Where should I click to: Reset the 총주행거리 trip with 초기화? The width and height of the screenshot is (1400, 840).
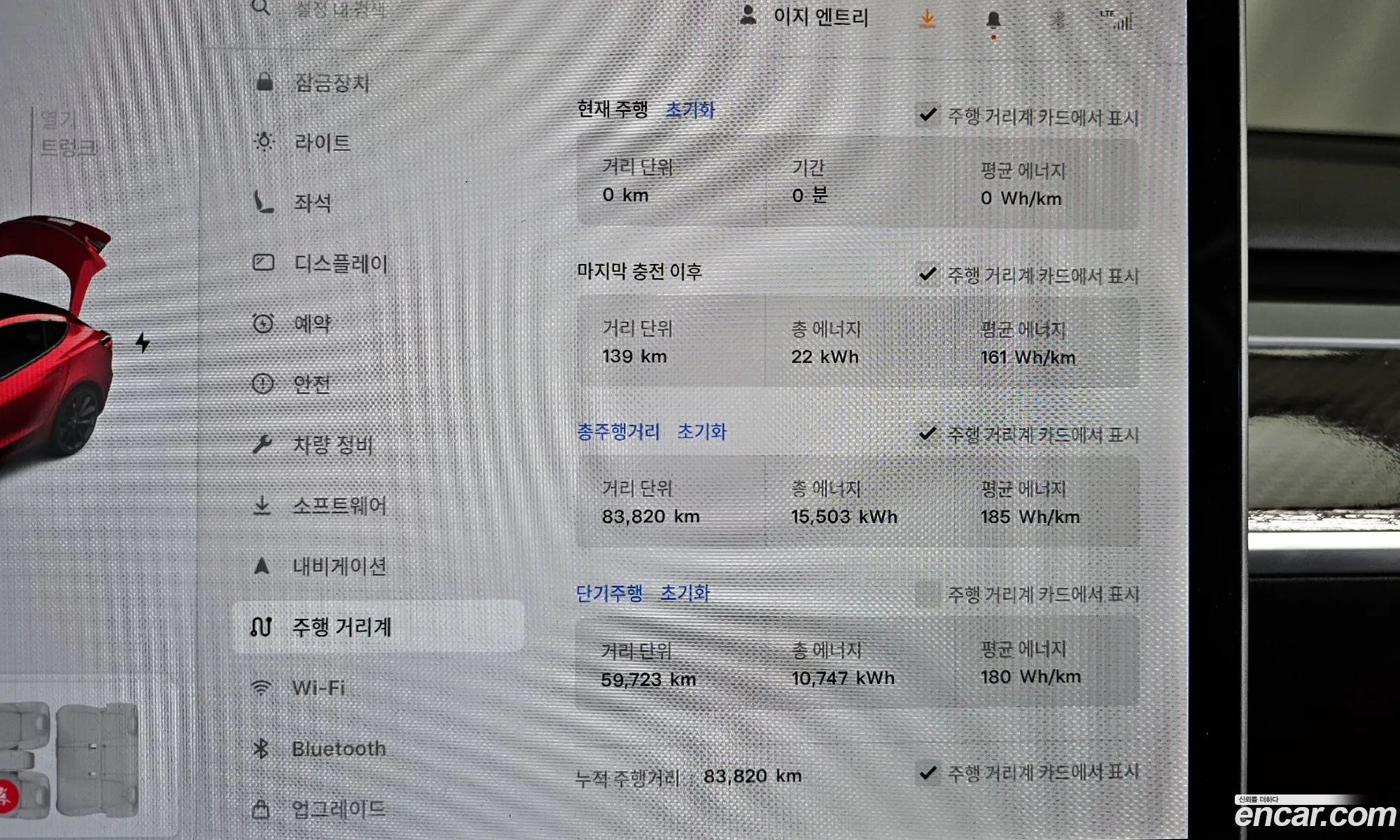click(x=701, y=431)
